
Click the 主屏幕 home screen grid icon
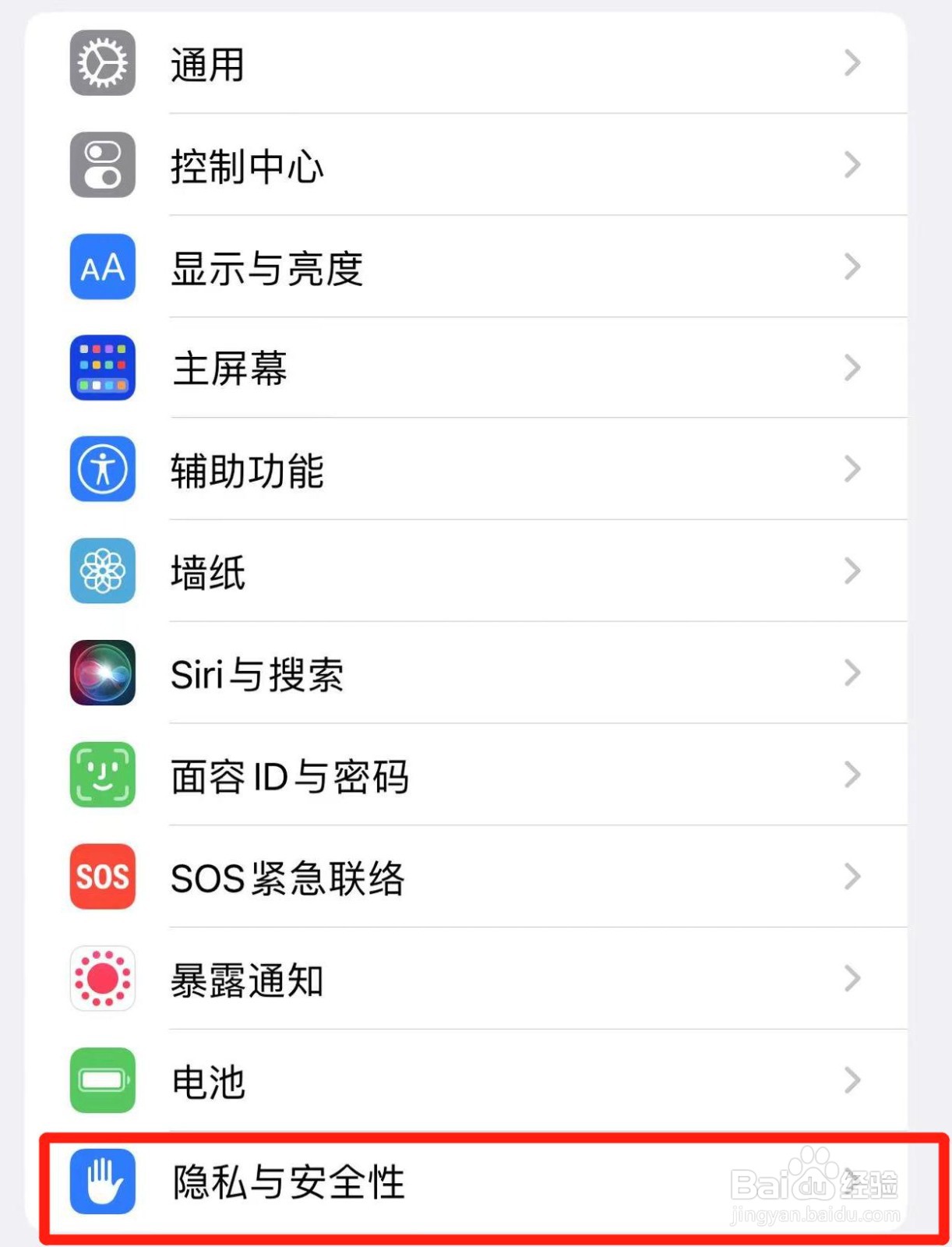click(x=101, y=369)
